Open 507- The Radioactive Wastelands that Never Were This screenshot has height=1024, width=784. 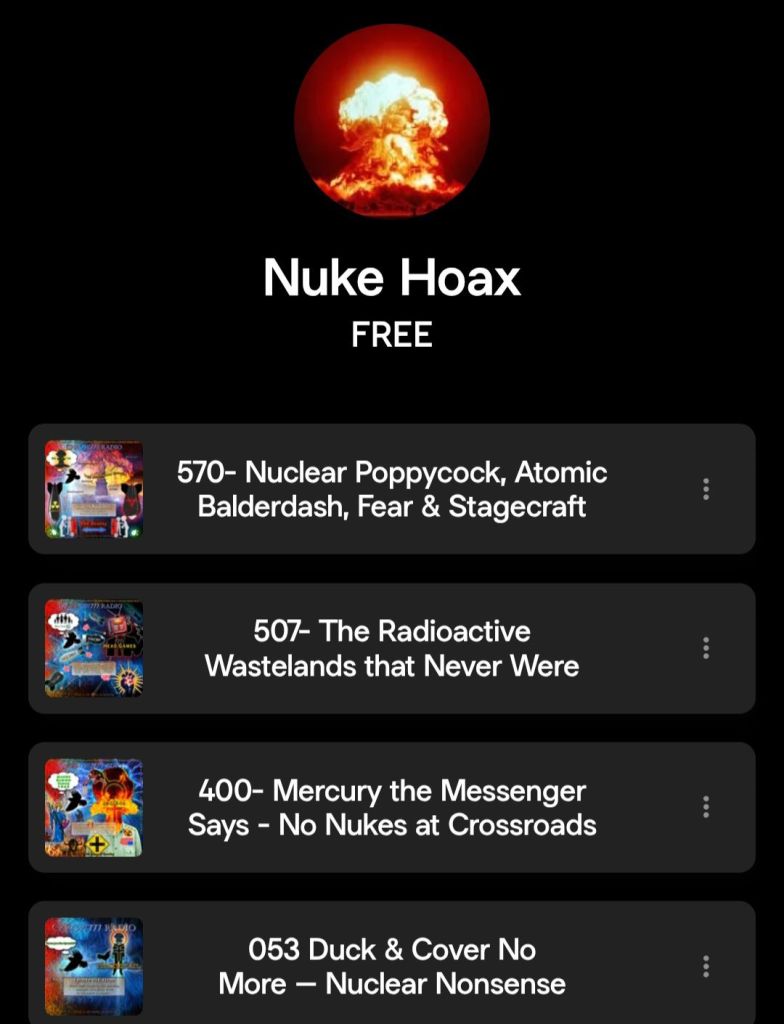pyautogui.click(x=392, y=648)
